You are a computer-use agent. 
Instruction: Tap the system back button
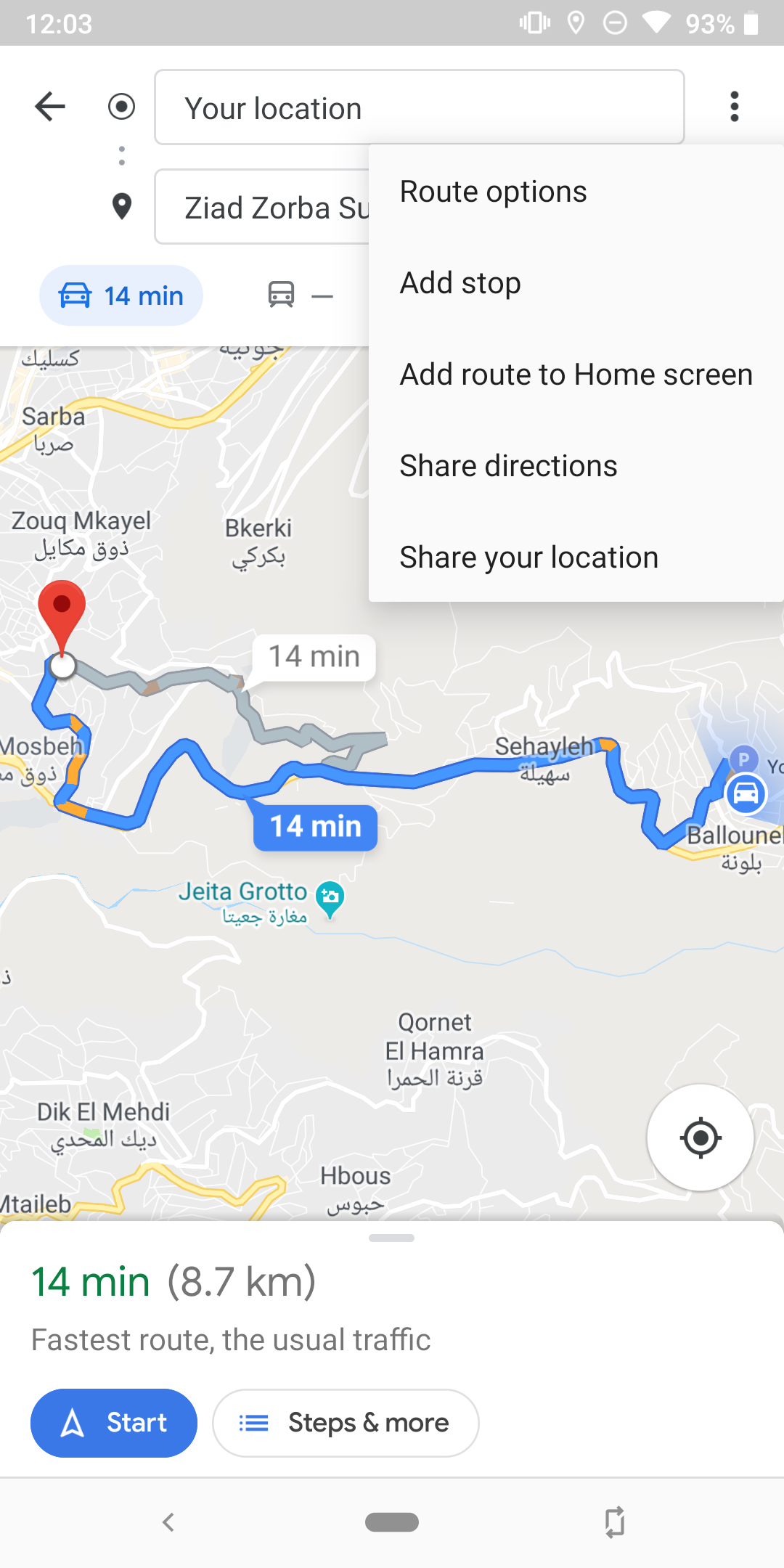(168, 1522)
